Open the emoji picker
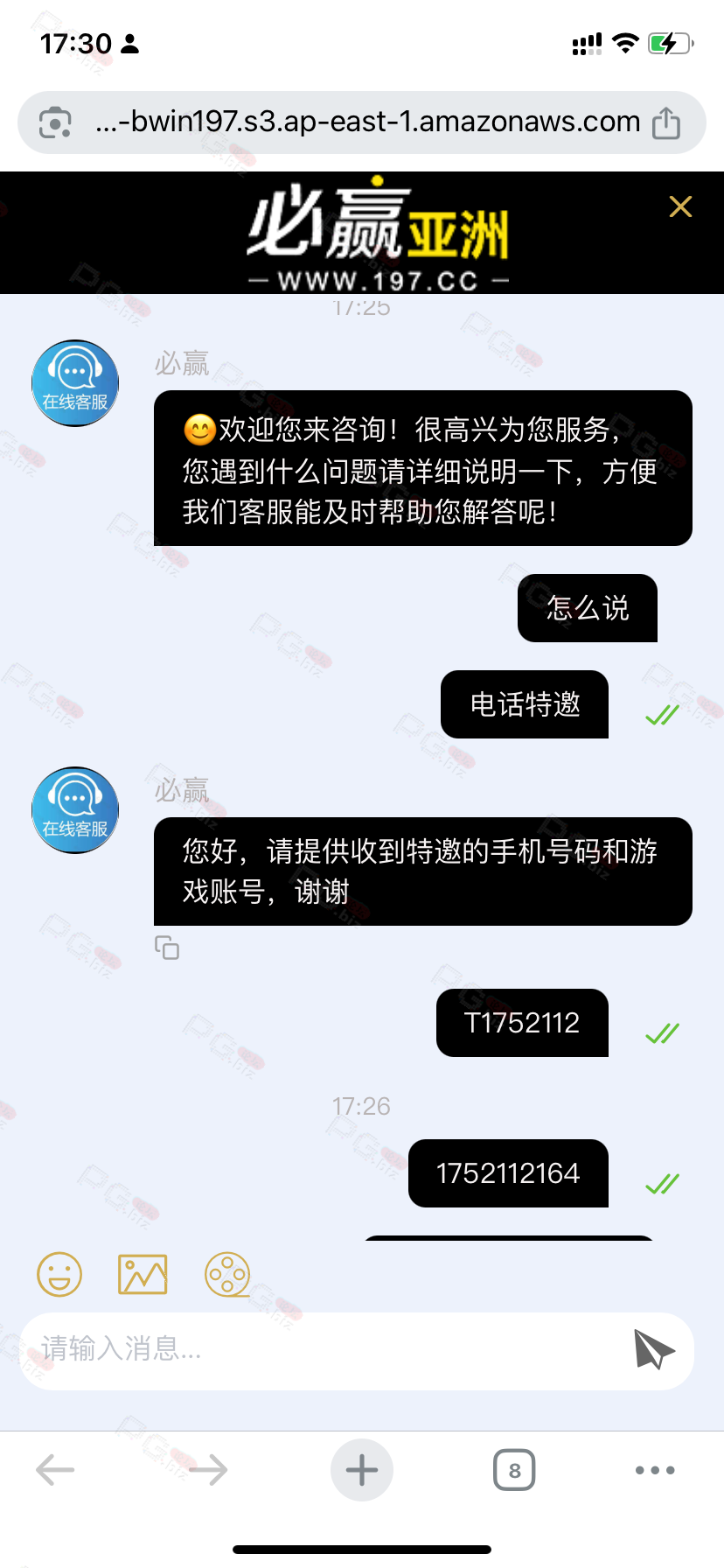Viewport: 724px width, 1568px height. click(59, 1274)
